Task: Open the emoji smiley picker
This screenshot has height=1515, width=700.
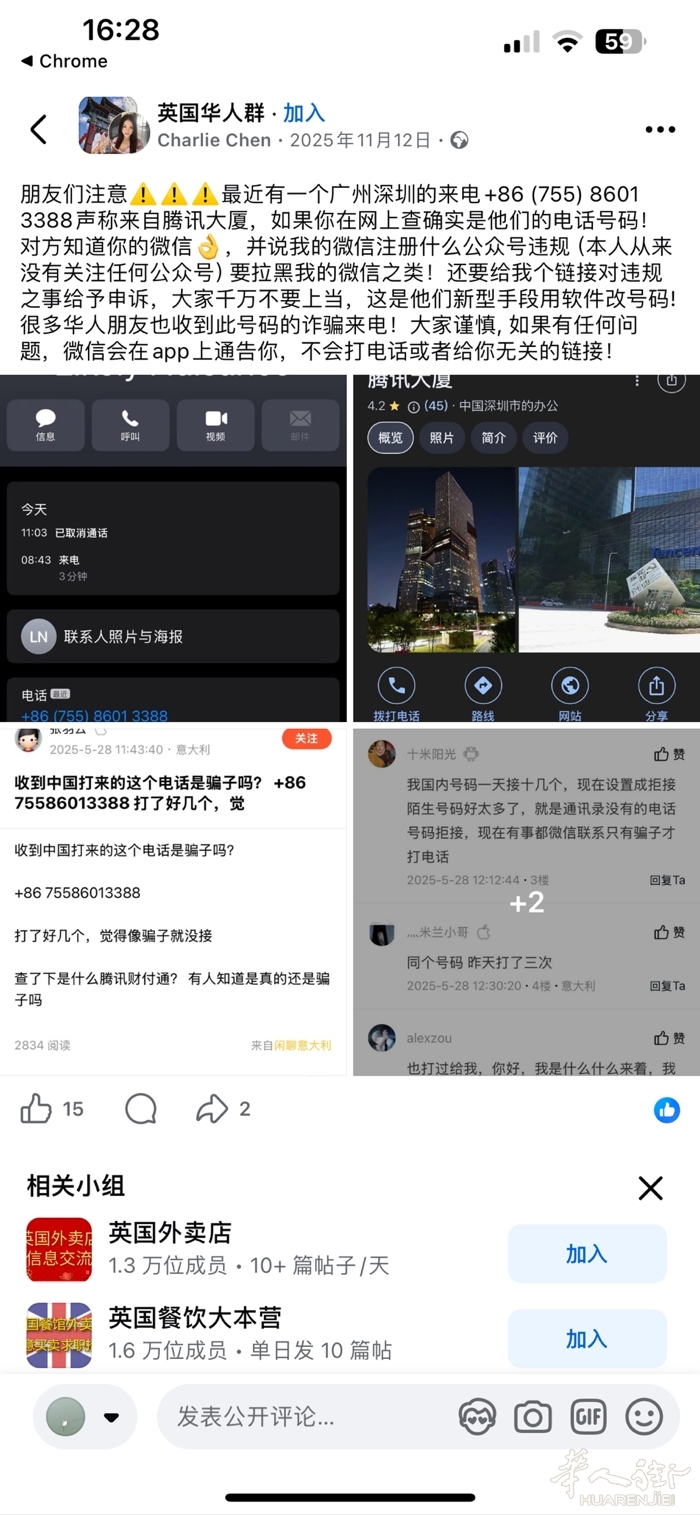Action: [644, 1416]
